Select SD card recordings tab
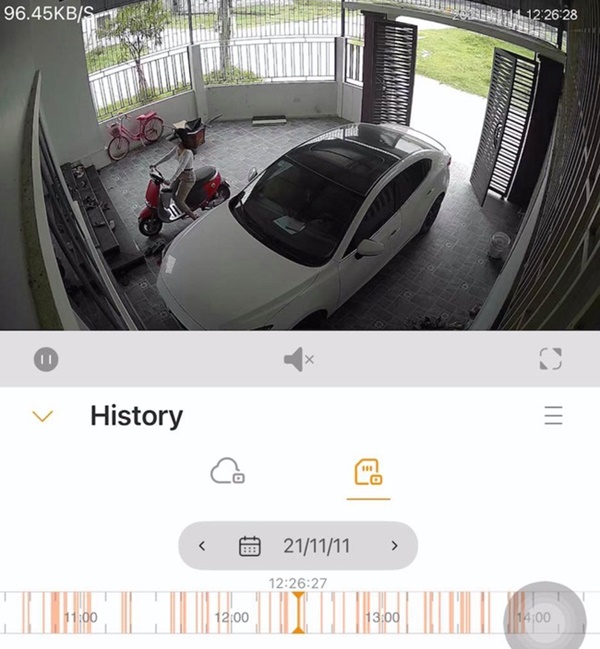This screenshot has height=649, width=600. [x=369, y=472]
